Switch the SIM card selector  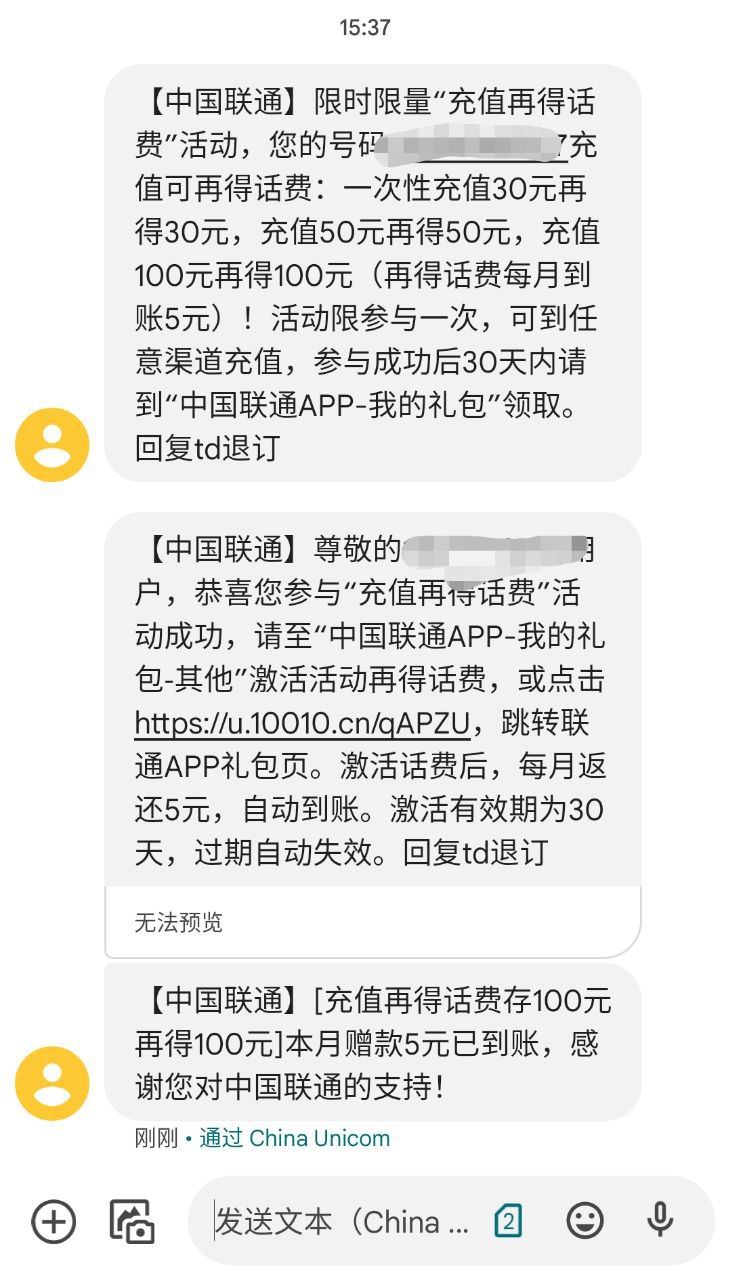508,1221
